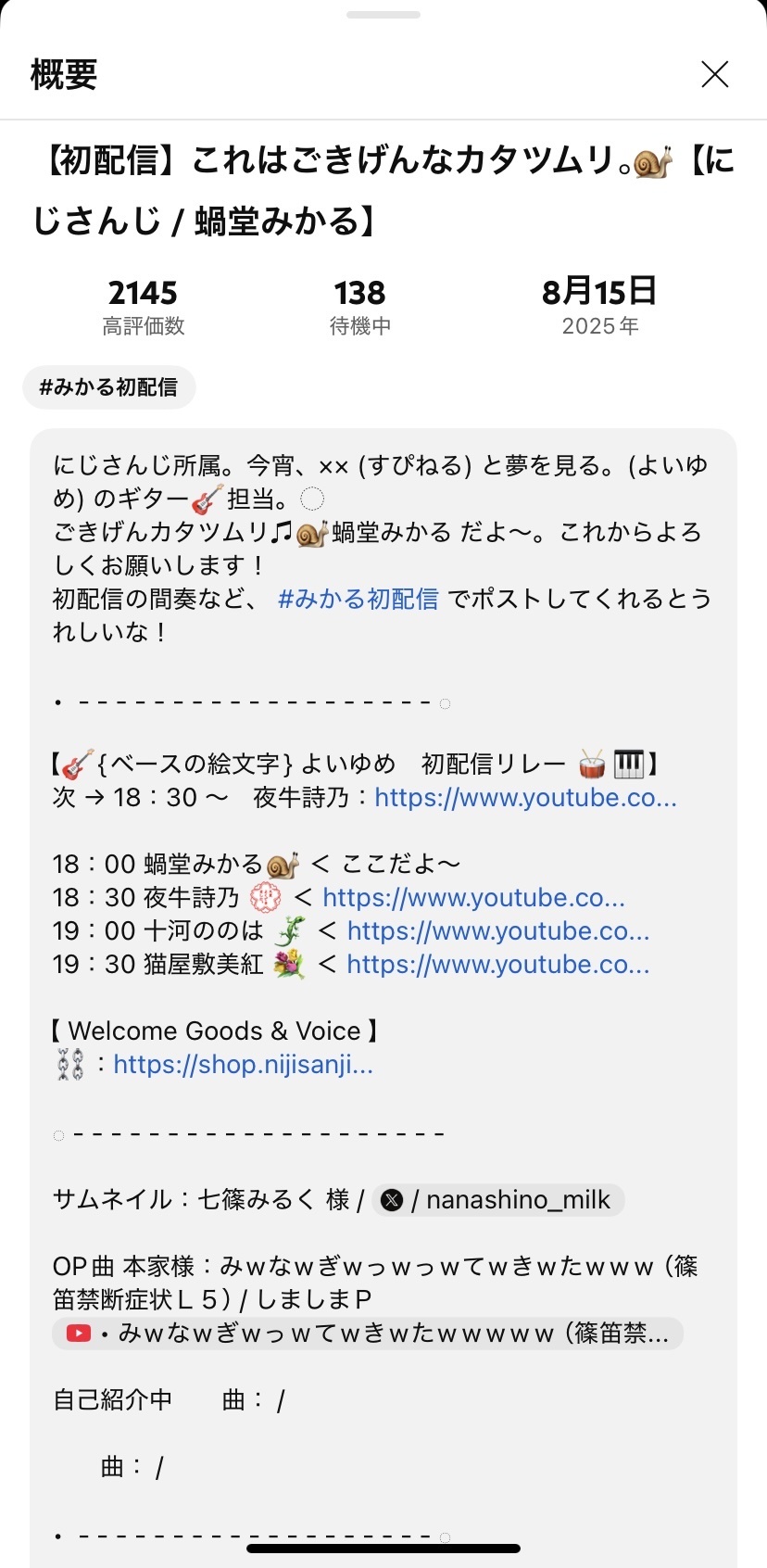Open the nanashino_milk X profile chip
This screenshot has height=1568, width=767.
498,1199
